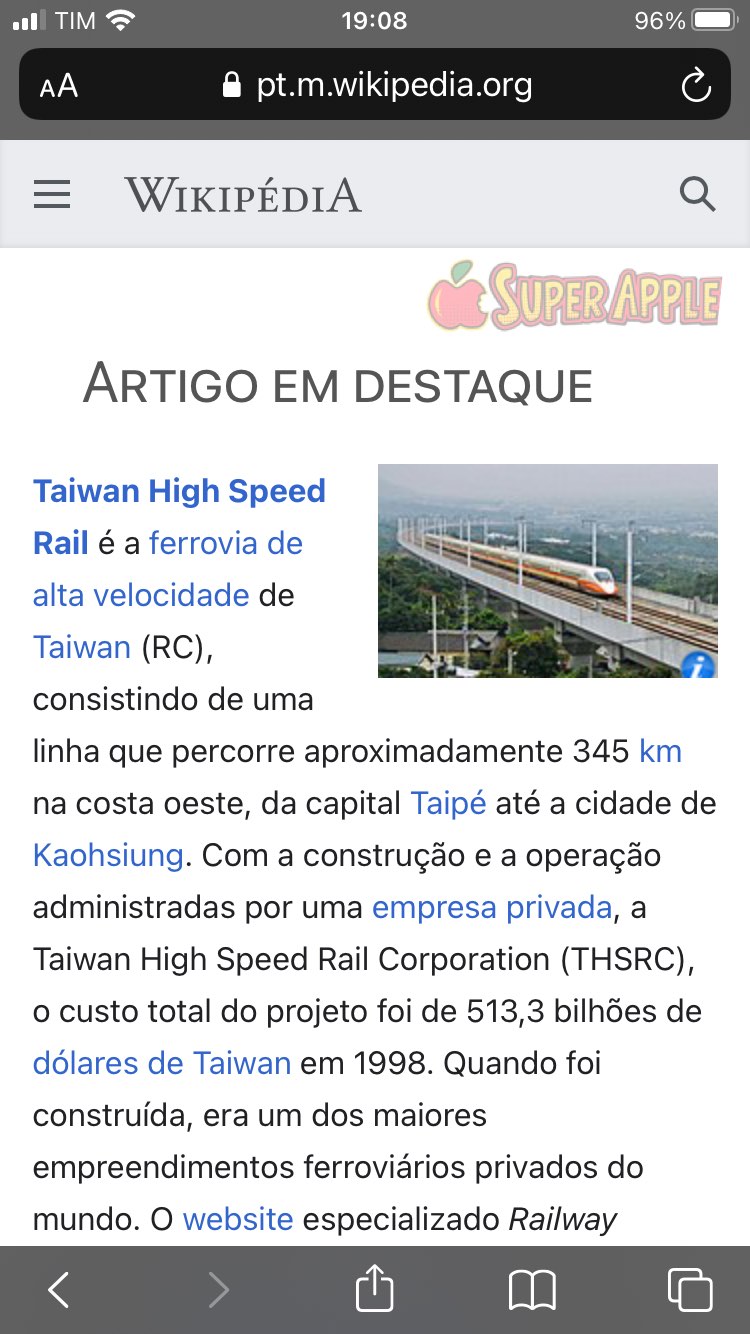Go back to previous page in Safari
This screenshot has height=1334, width=750.
[x=59, y=1289]
